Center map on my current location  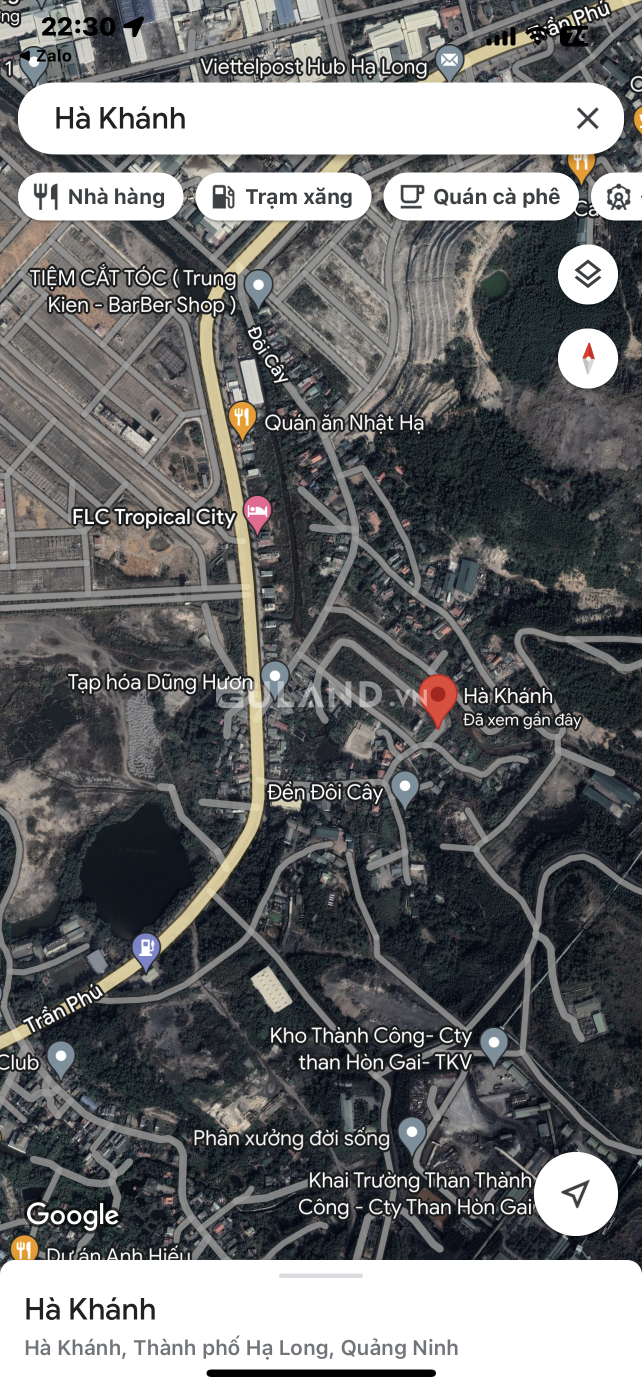pos(575,1193)
